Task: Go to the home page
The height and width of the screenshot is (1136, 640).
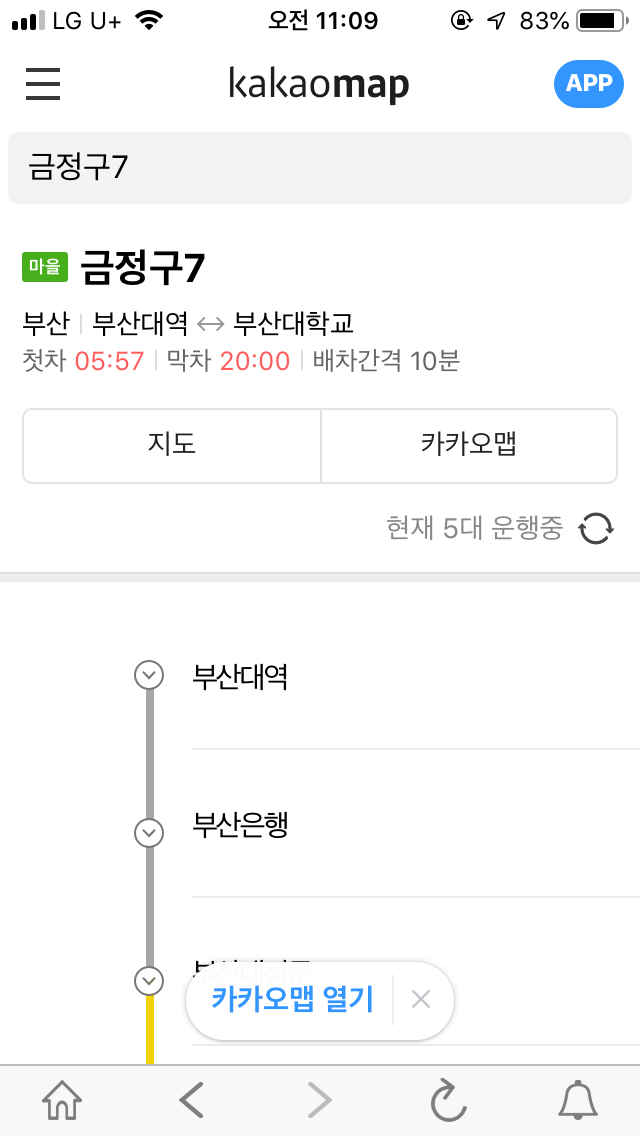Action: point(63,1101)
